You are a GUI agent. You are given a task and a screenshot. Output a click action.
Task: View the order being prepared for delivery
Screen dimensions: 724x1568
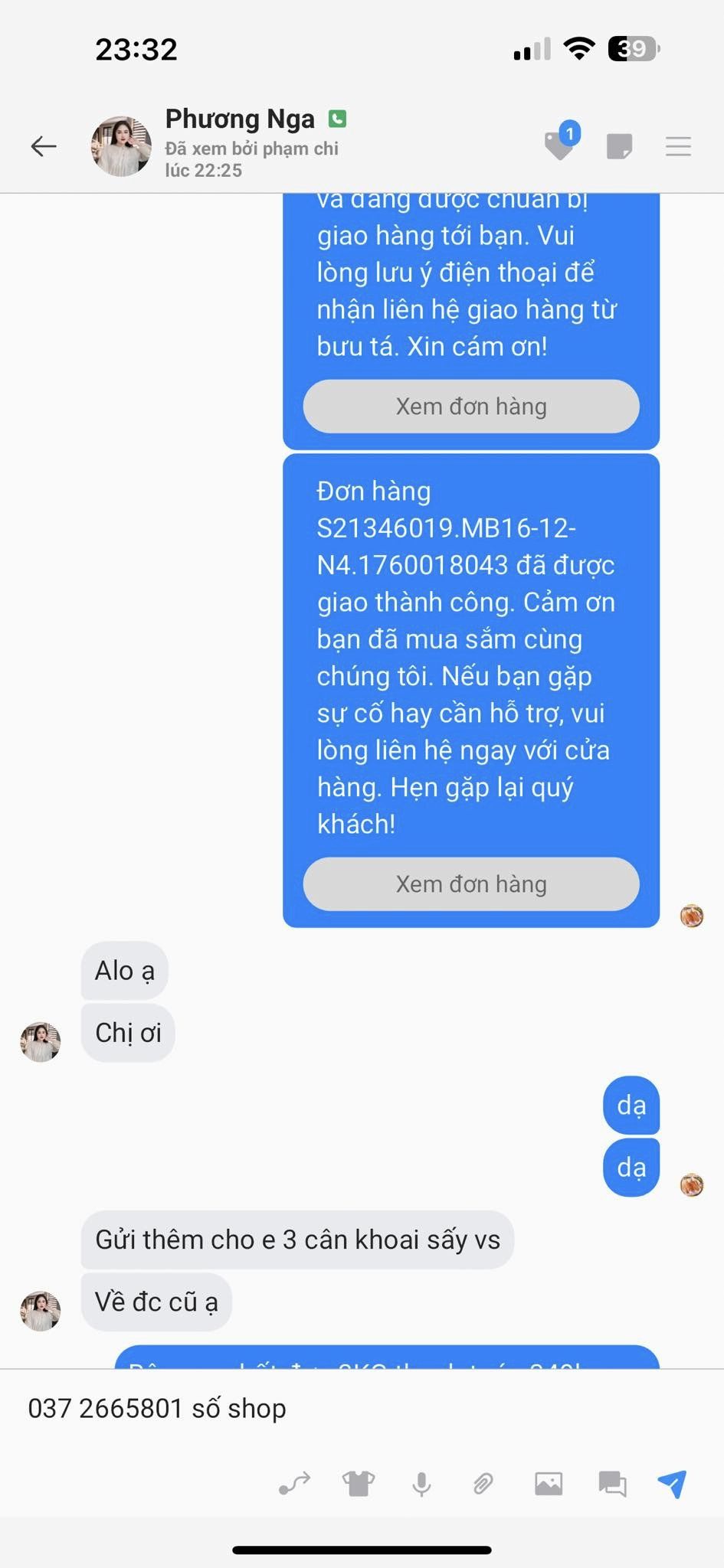pos(471,407)
